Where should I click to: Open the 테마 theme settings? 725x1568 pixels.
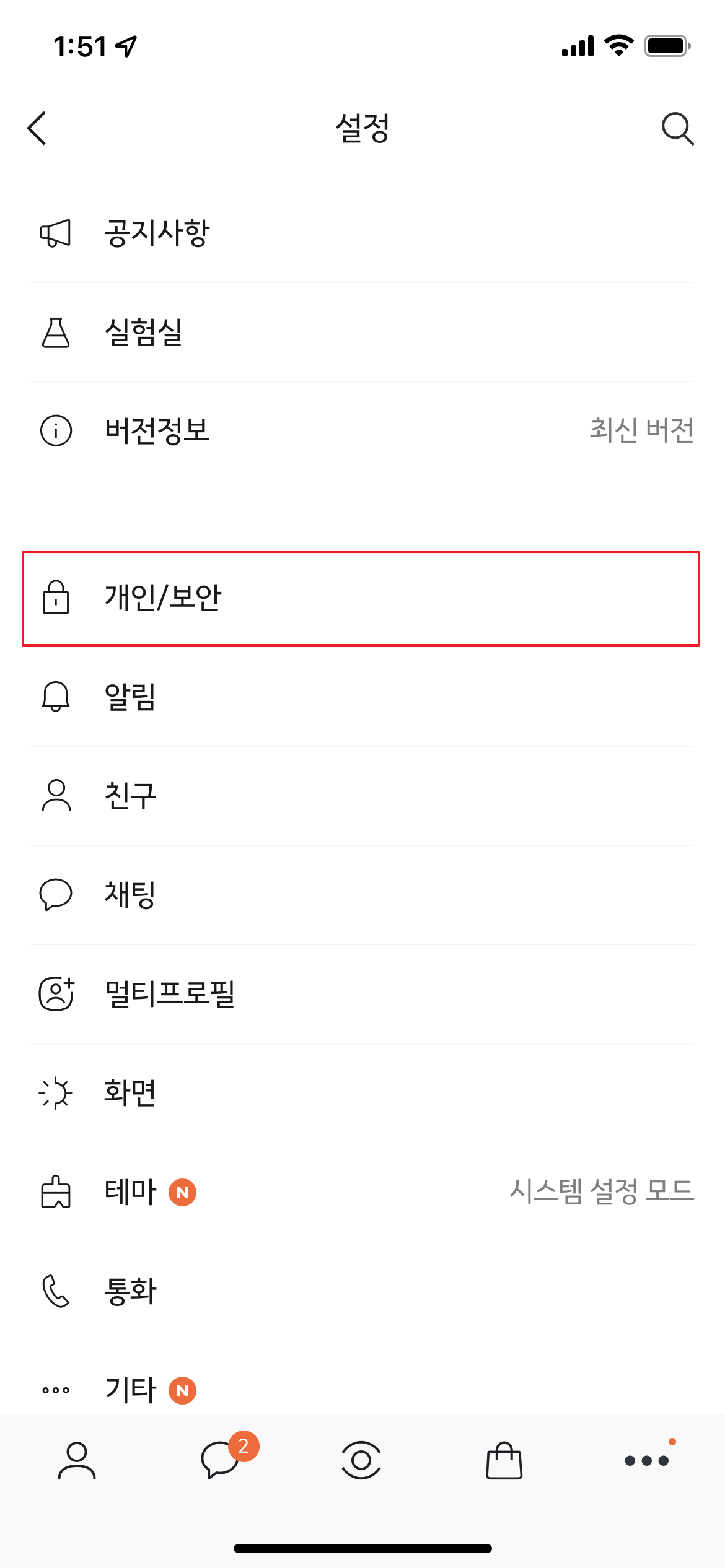(362, 1192)
